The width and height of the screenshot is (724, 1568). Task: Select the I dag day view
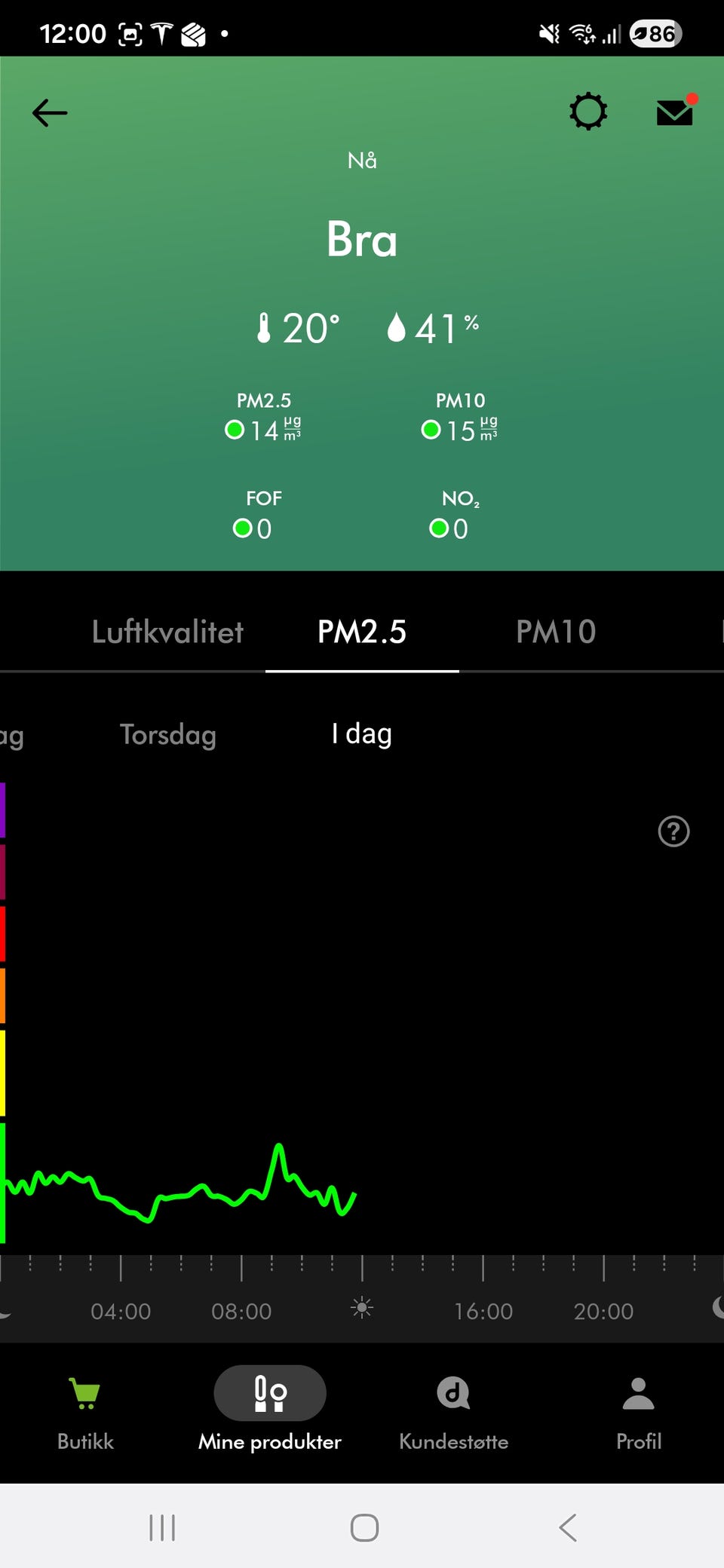(362, 733)
